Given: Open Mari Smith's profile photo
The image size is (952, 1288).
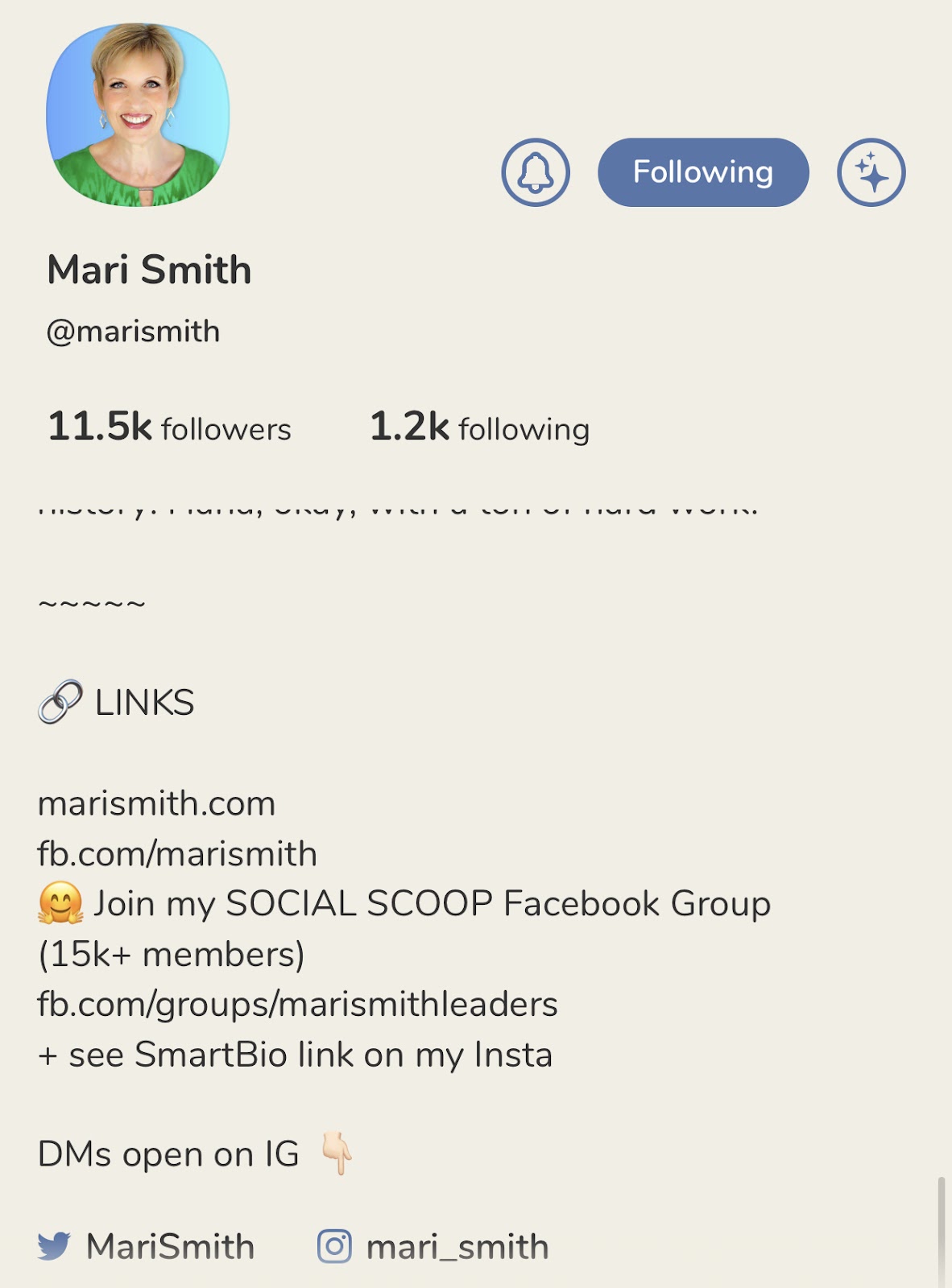Looking at the screenshot, I should [x=138, y=115].
